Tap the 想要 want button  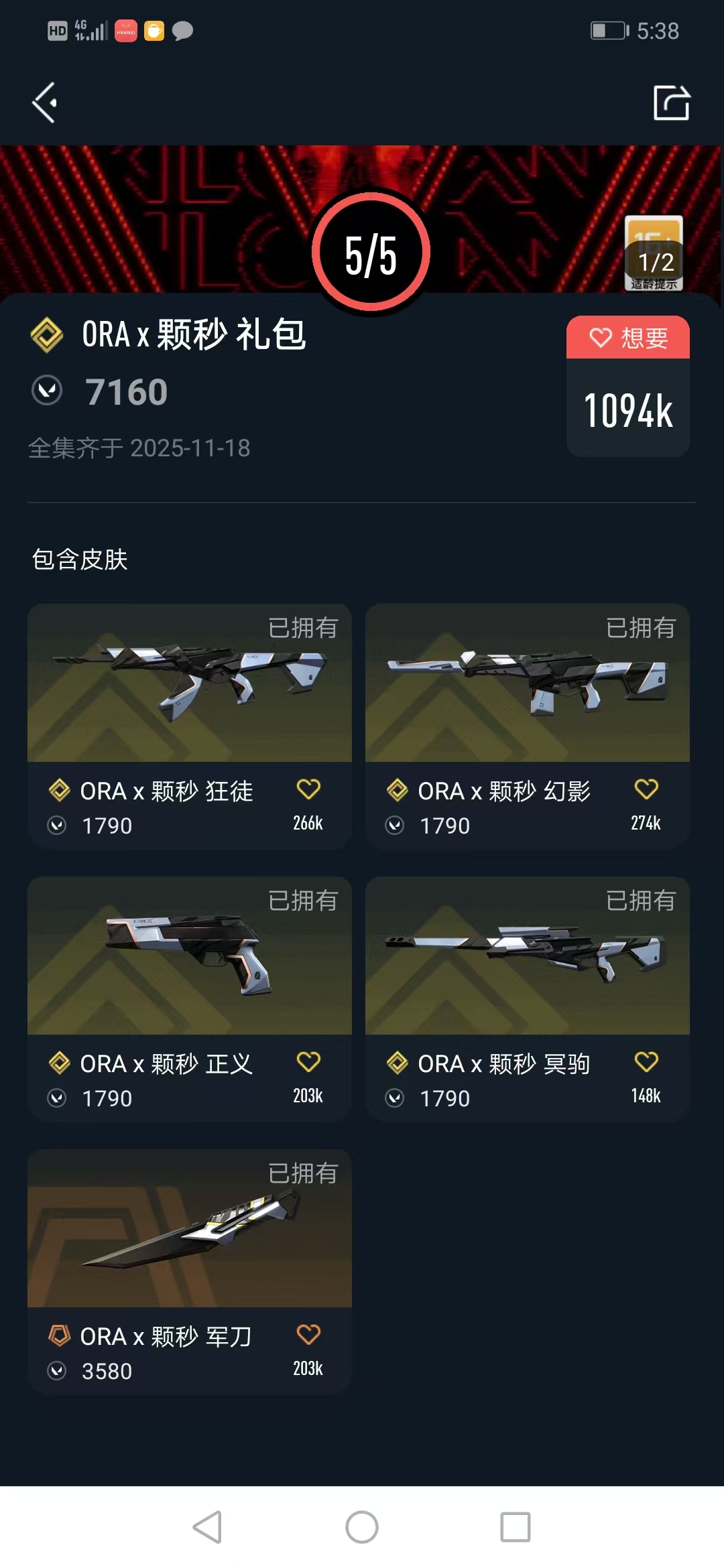pos(628,338)
